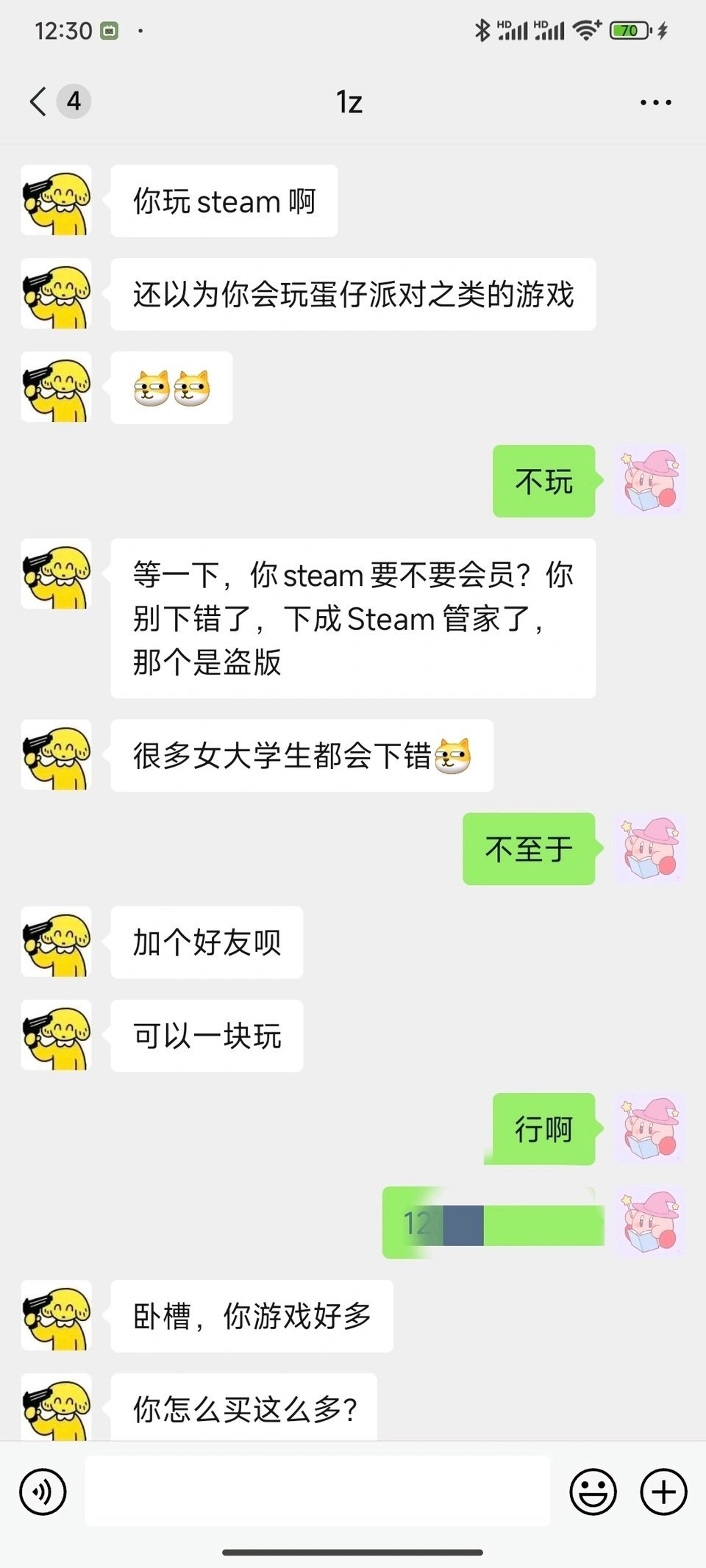Switch to voice message input
The image size is (706, 1568).
43,1492
